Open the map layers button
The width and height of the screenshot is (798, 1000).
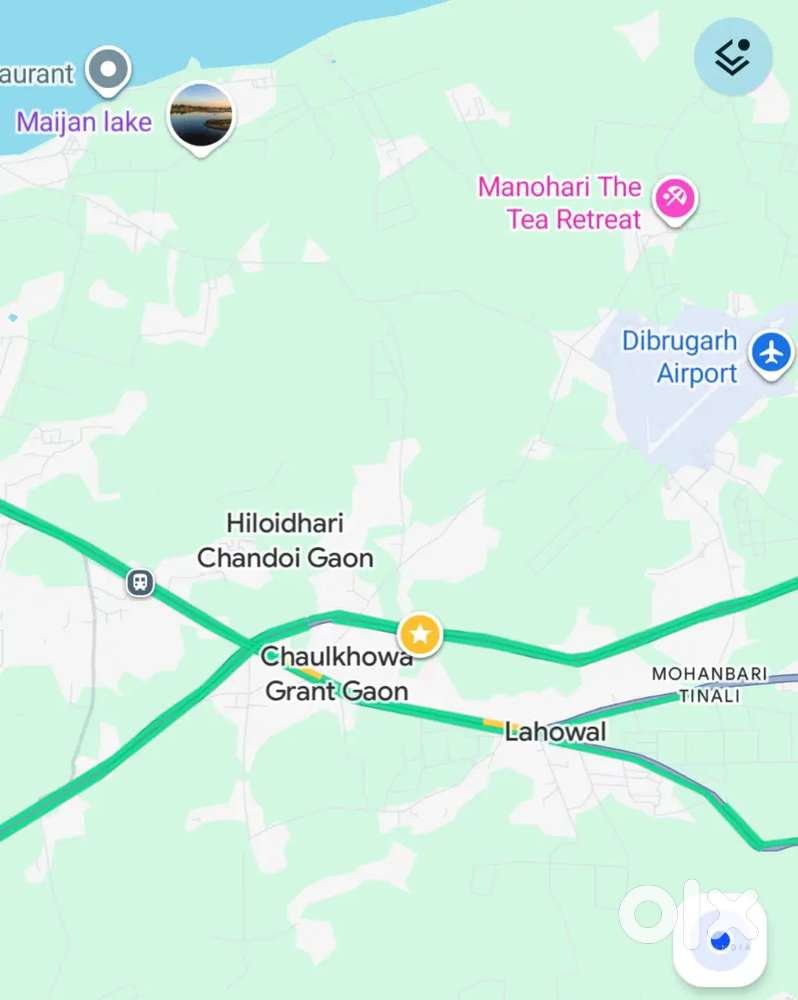[733, 57]
